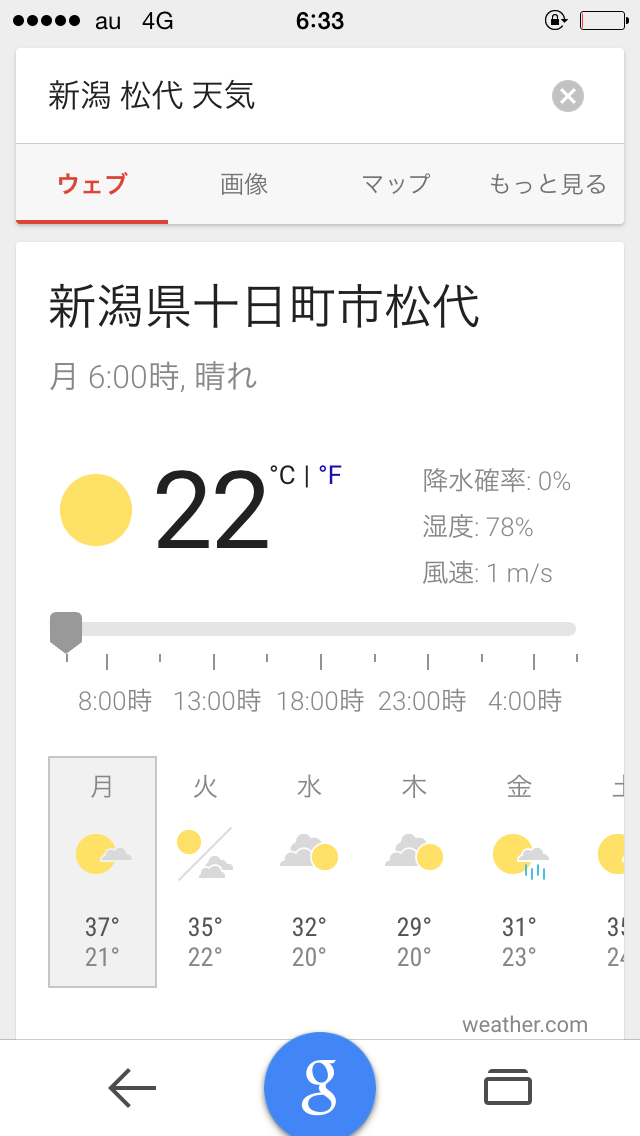Viewport: 640px width, 1136px height.
Task: Select Monday (月) forecast
Action: point(102,872)
